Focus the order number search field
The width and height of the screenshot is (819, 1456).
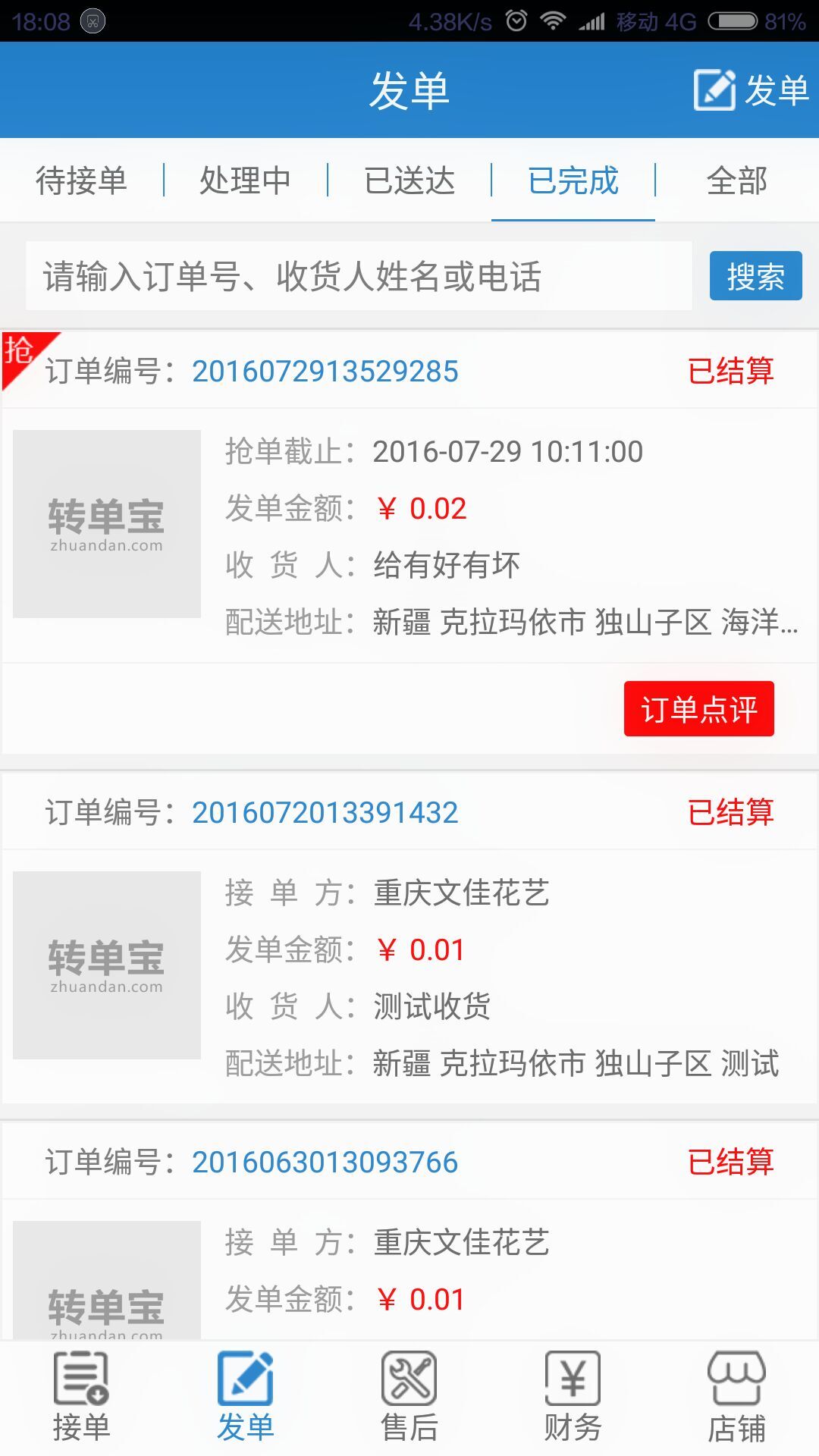(x=358, y=276)
